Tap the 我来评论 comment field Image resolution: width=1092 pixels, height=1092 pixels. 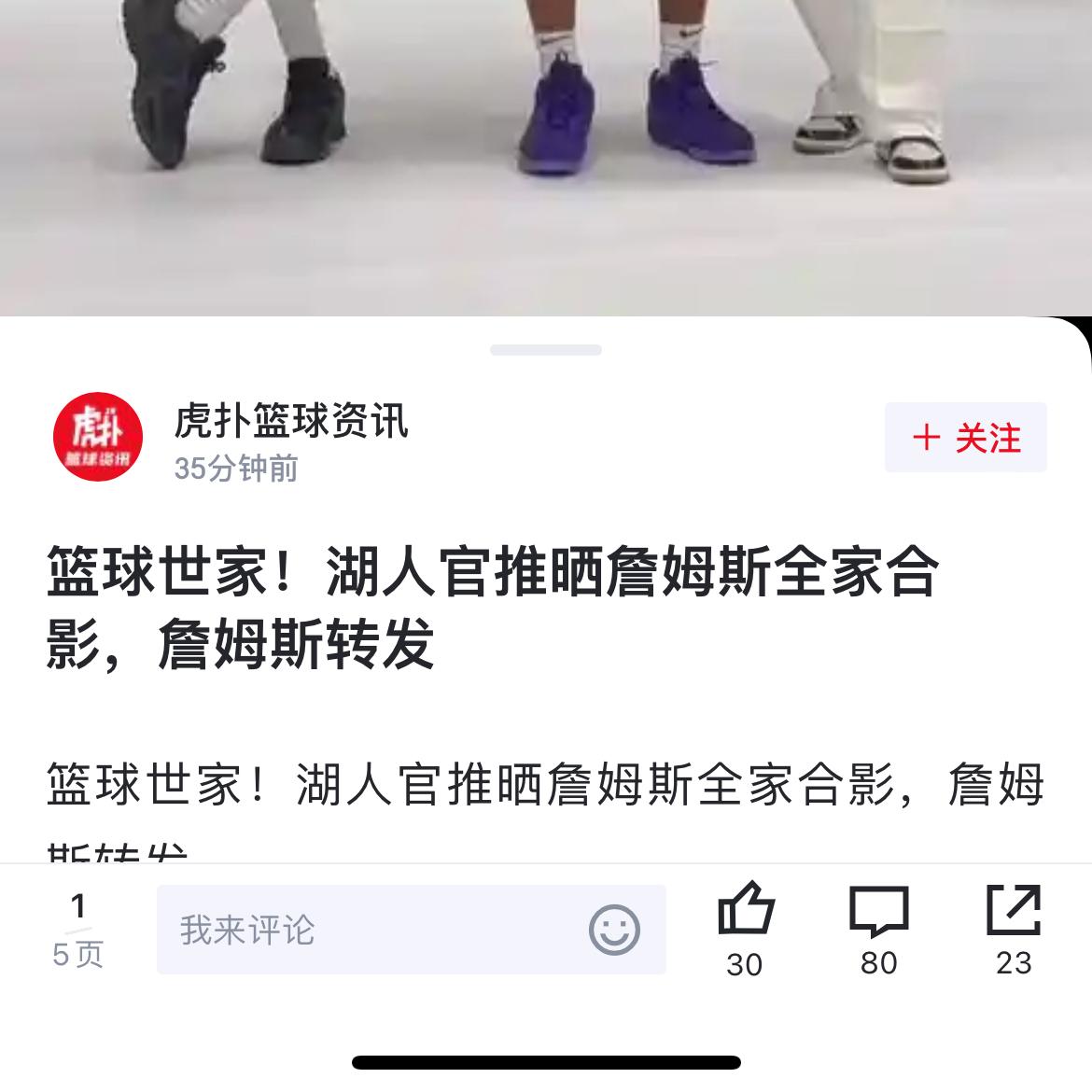pyautogui.click(x=373, y=930)
